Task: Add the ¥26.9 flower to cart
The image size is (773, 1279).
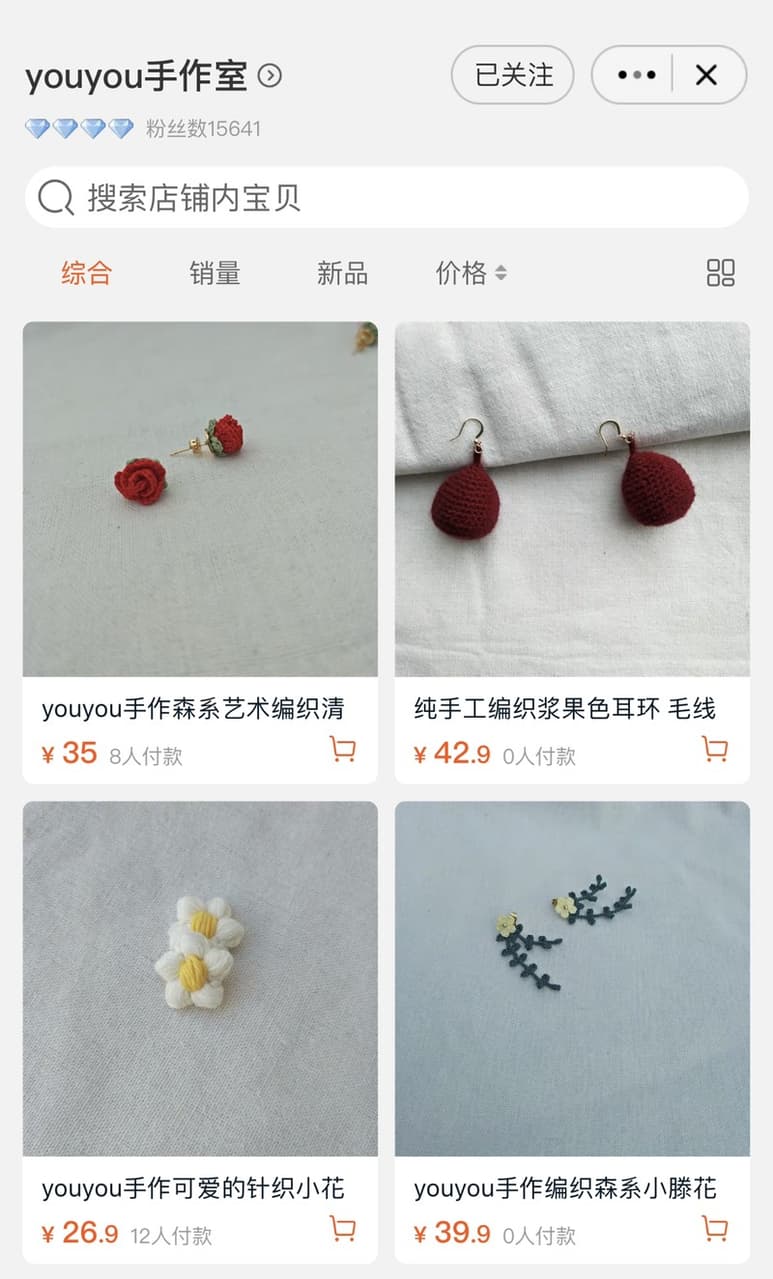Action: tap(343, 1228)
